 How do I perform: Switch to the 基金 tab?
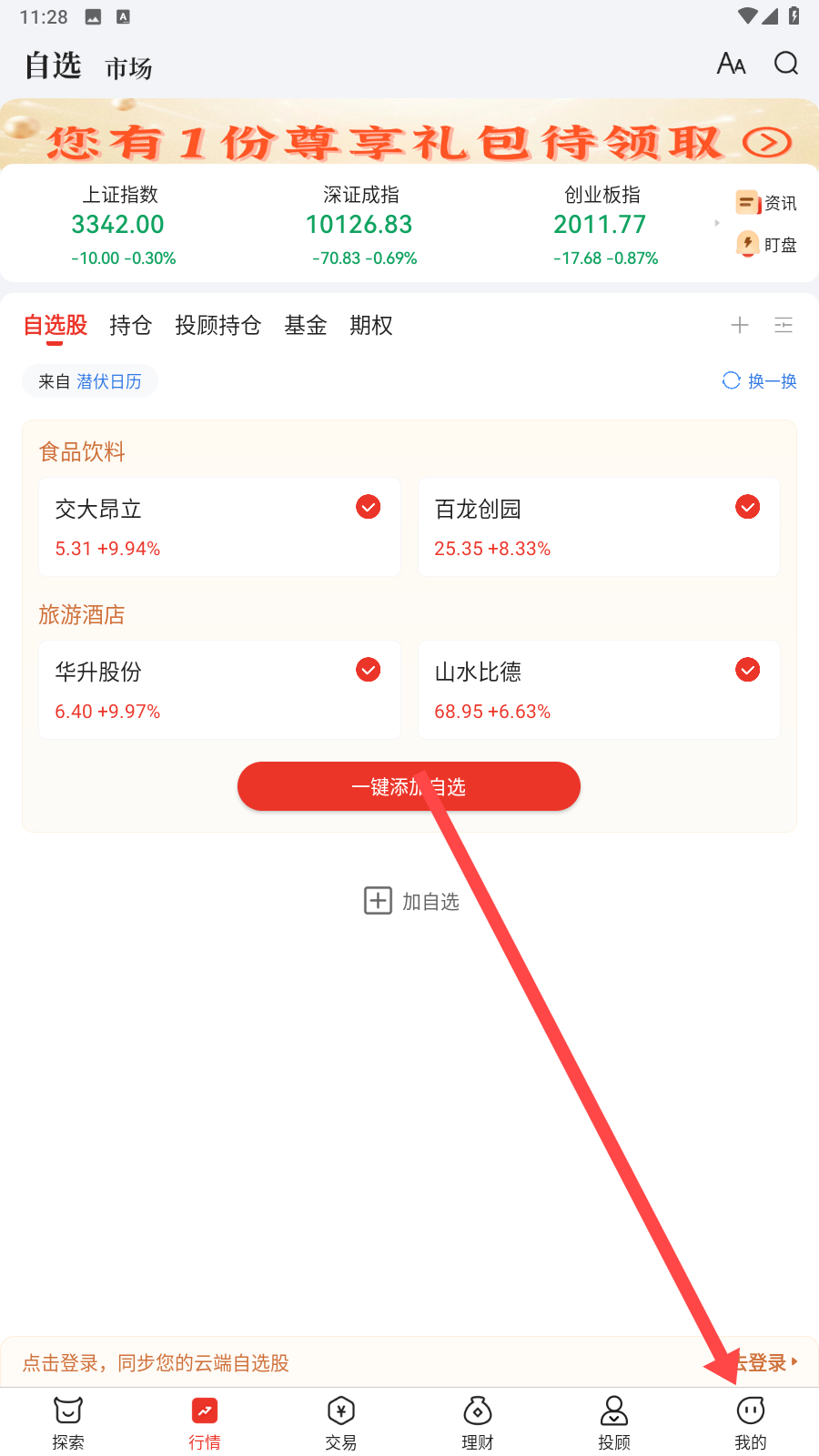pos(305,326)
